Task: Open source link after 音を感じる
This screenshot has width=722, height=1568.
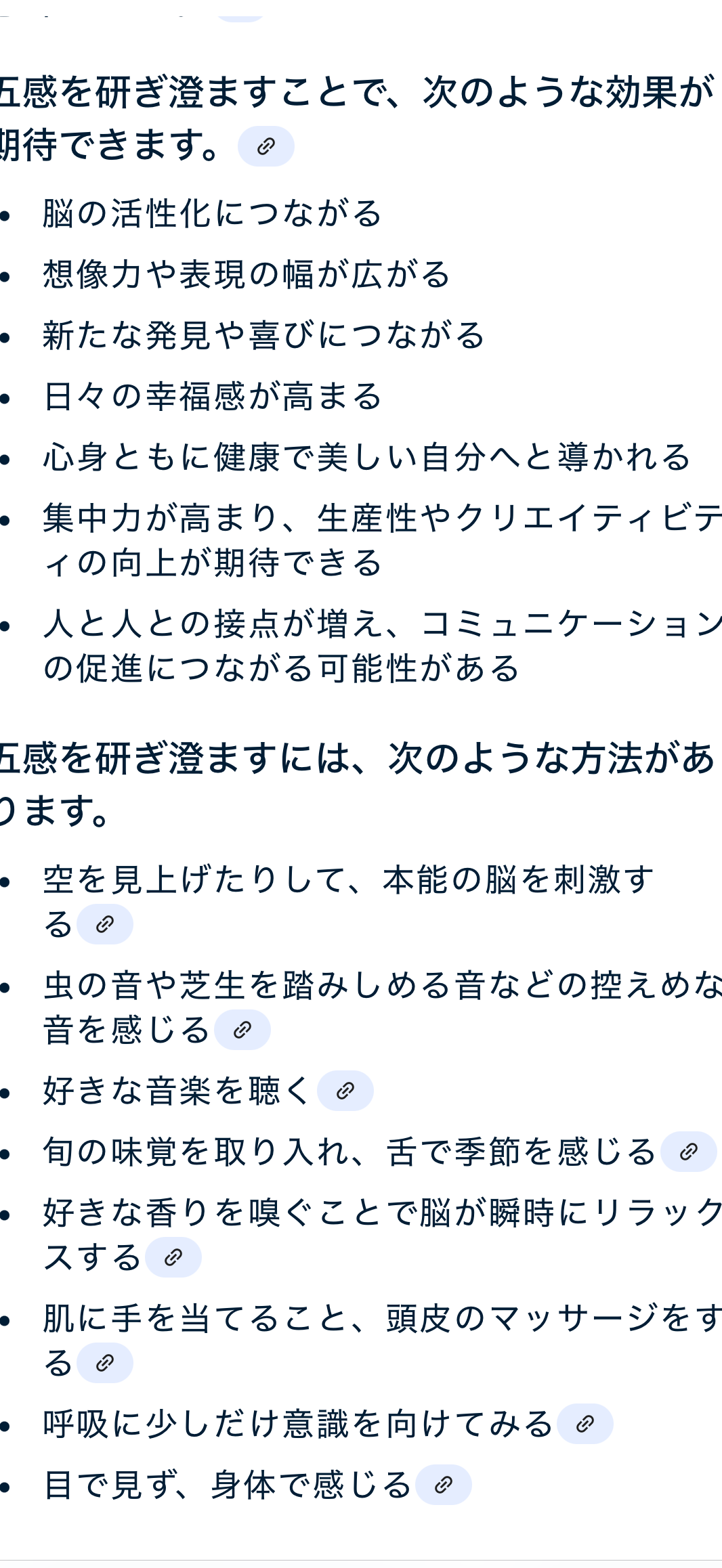Action: pyautogui.click(x=242, y=1030)
